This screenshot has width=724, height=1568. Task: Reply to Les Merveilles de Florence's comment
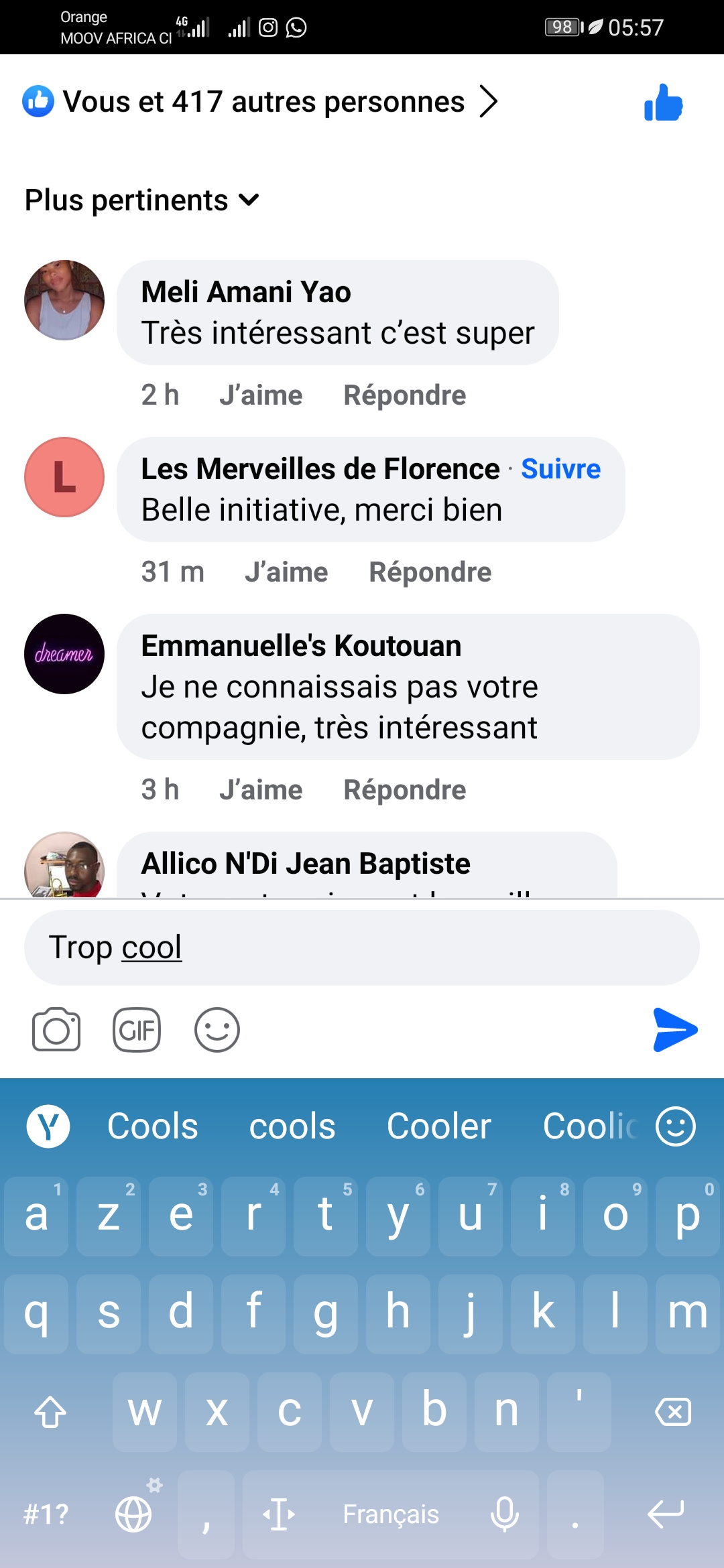(430, 572)
